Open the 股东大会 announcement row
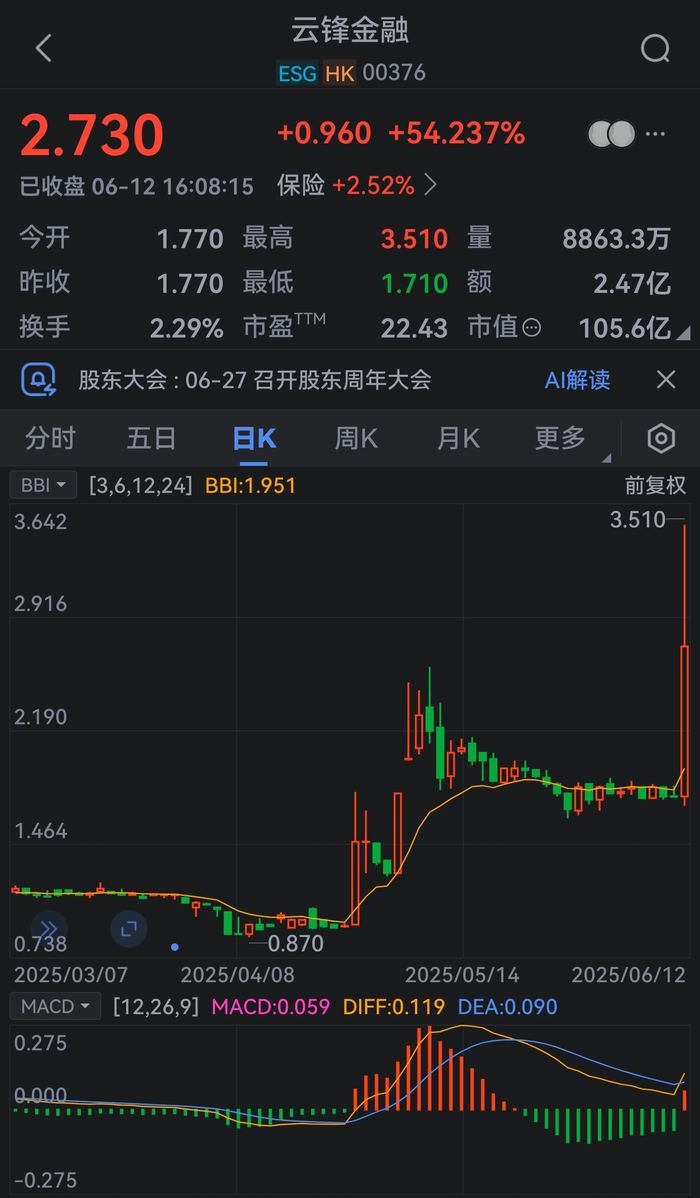This screenshot has width=700, height=1198. 254,380
